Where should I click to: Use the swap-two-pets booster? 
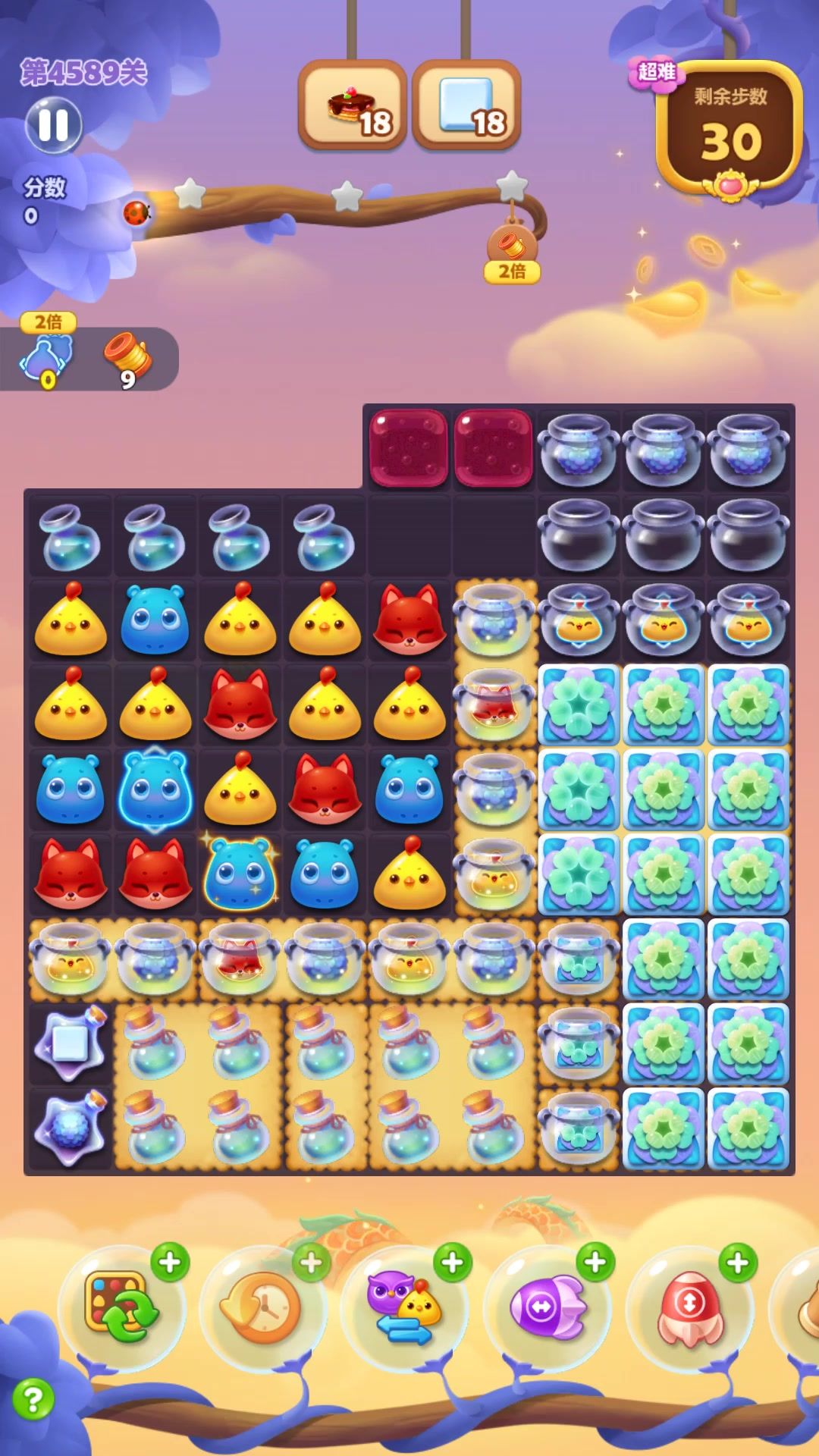tap(405, 1307)
